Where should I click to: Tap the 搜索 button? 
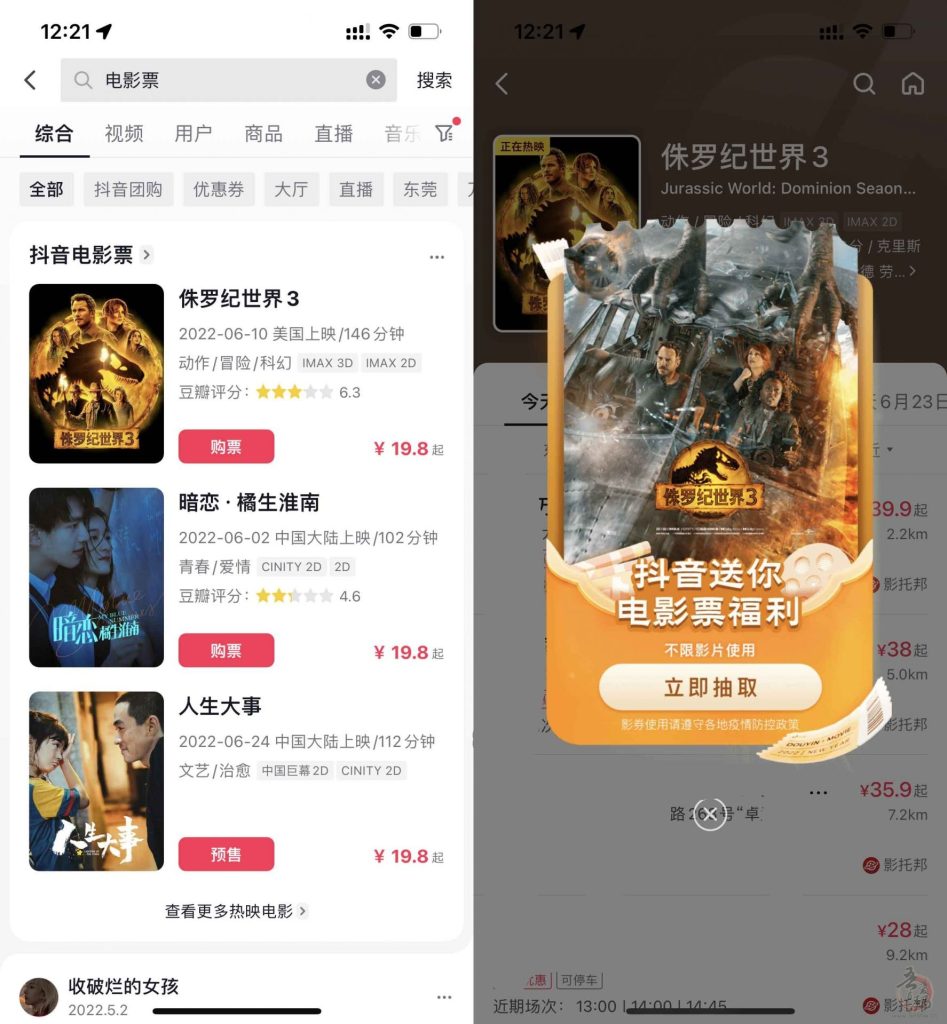point(434,80)
